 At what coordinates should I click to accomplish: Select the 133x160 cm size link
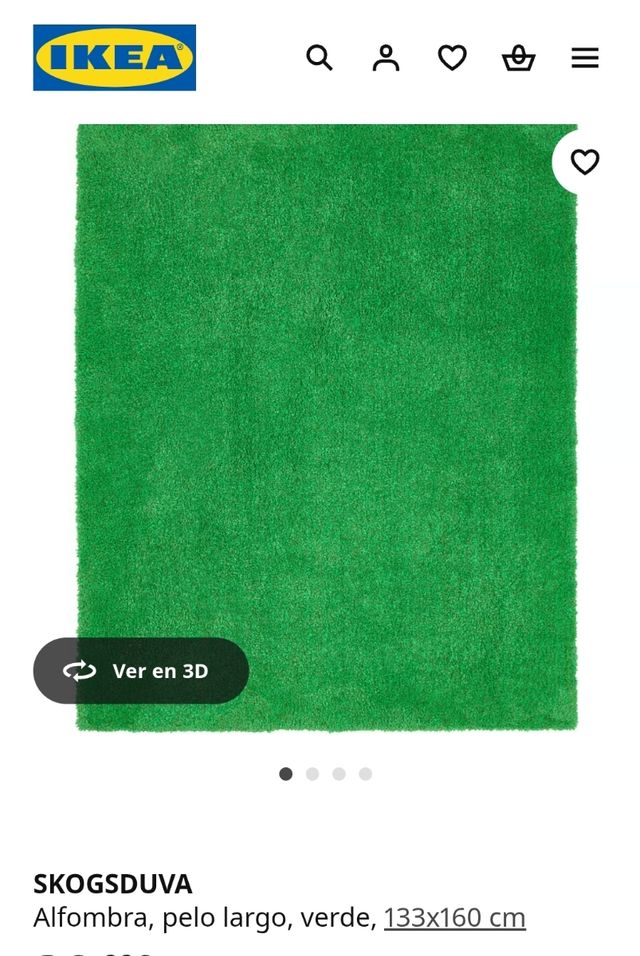(454, 917)
